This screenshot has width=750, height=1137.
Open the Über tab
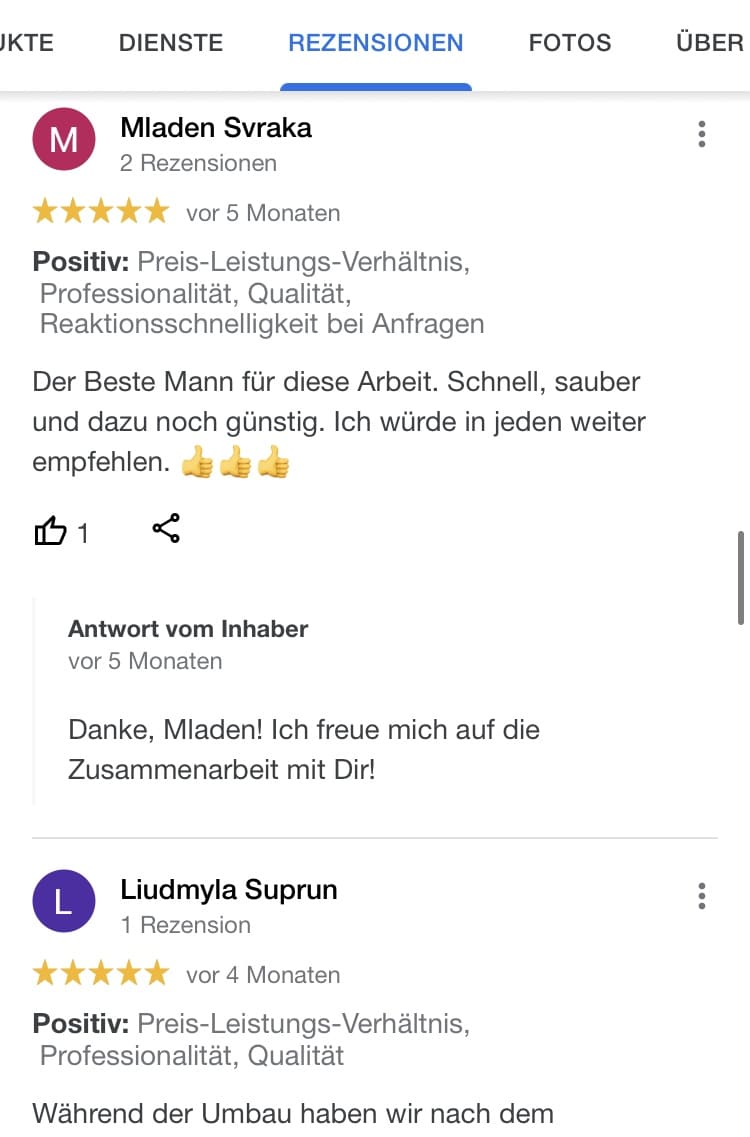click(709, 43)
